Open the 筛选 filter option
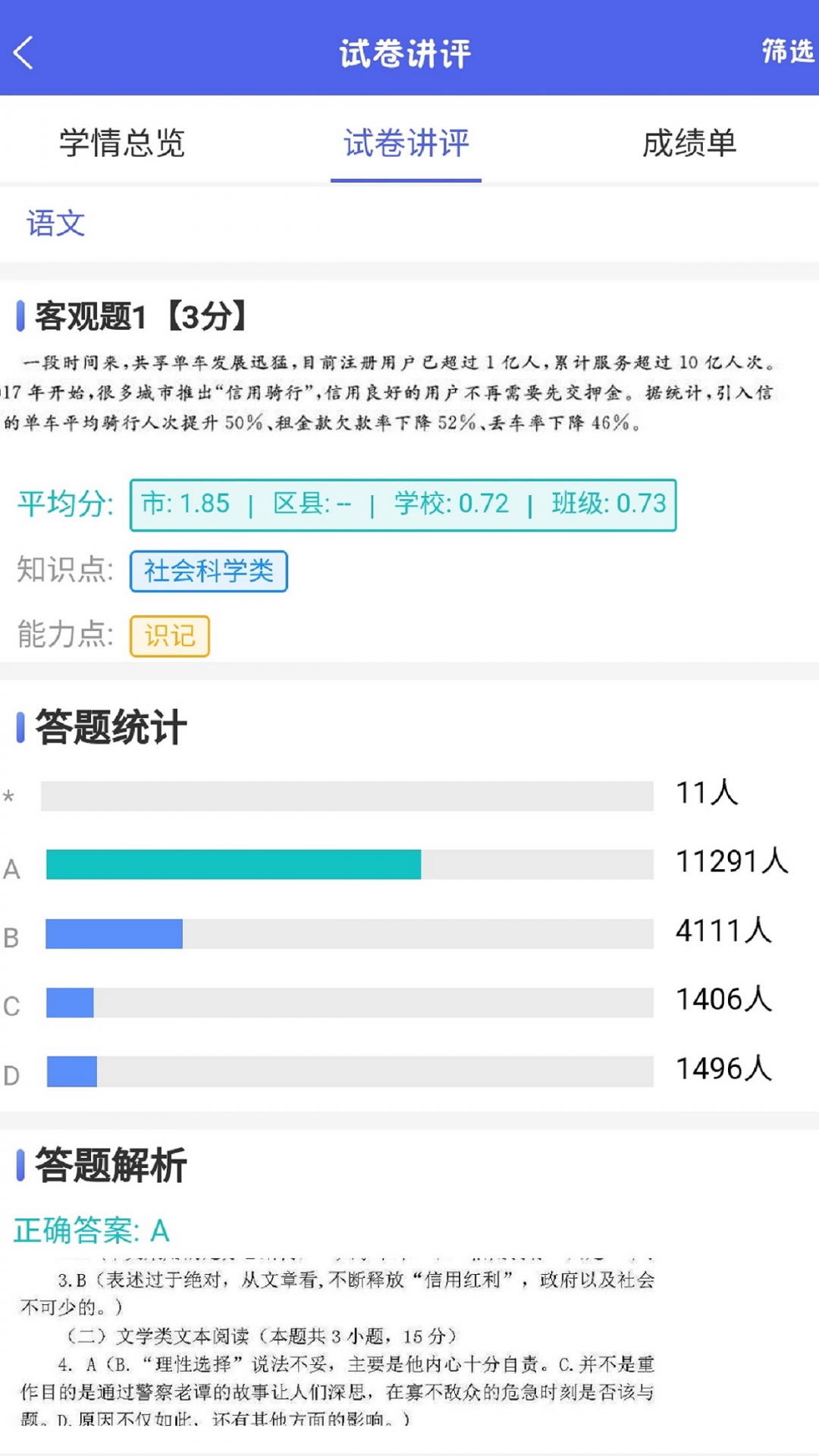 click(787, 52)
